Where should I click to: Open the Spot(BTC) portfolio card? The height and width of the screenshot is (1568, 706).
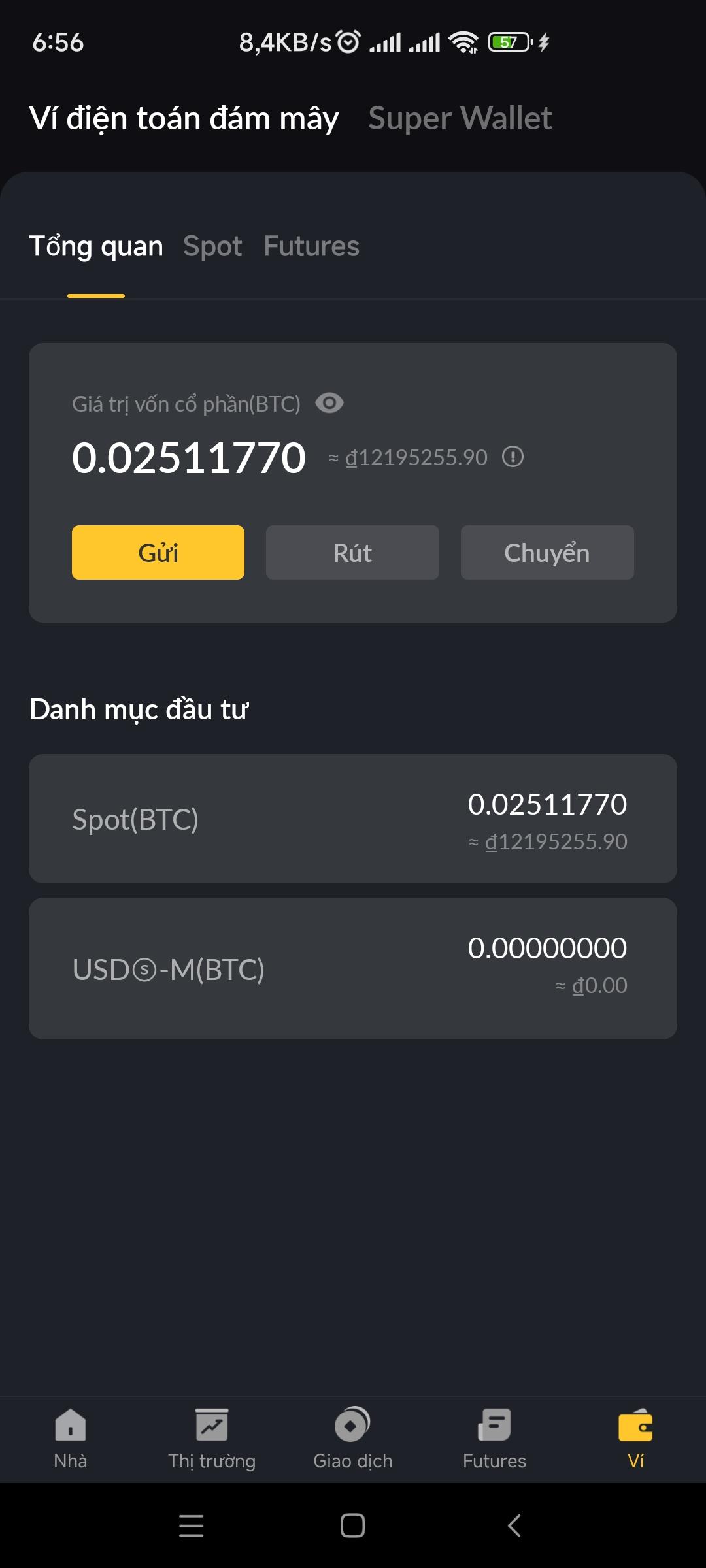[353, 819]
